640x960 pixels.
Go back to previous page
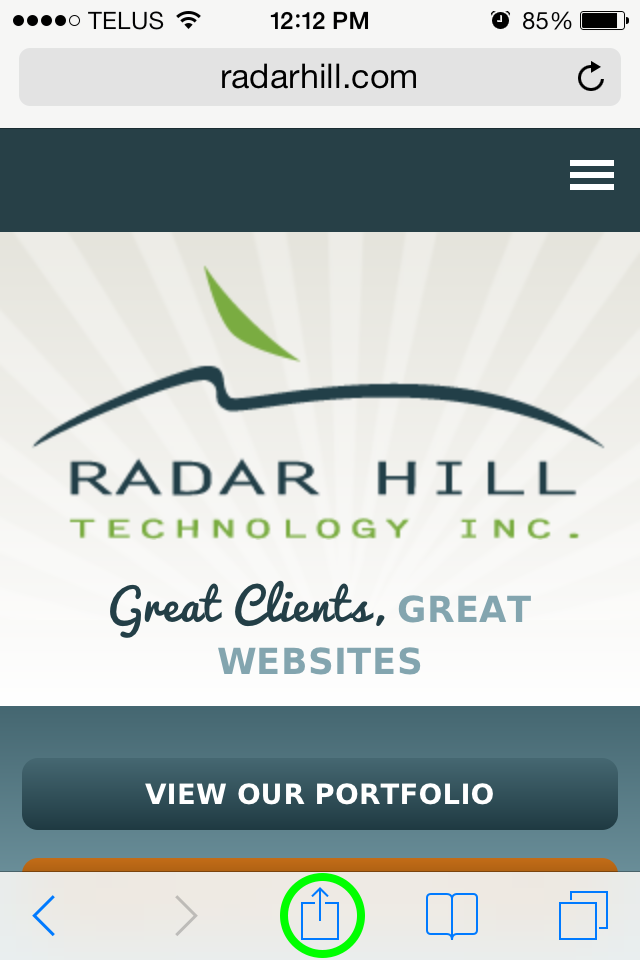pos(44,915)
